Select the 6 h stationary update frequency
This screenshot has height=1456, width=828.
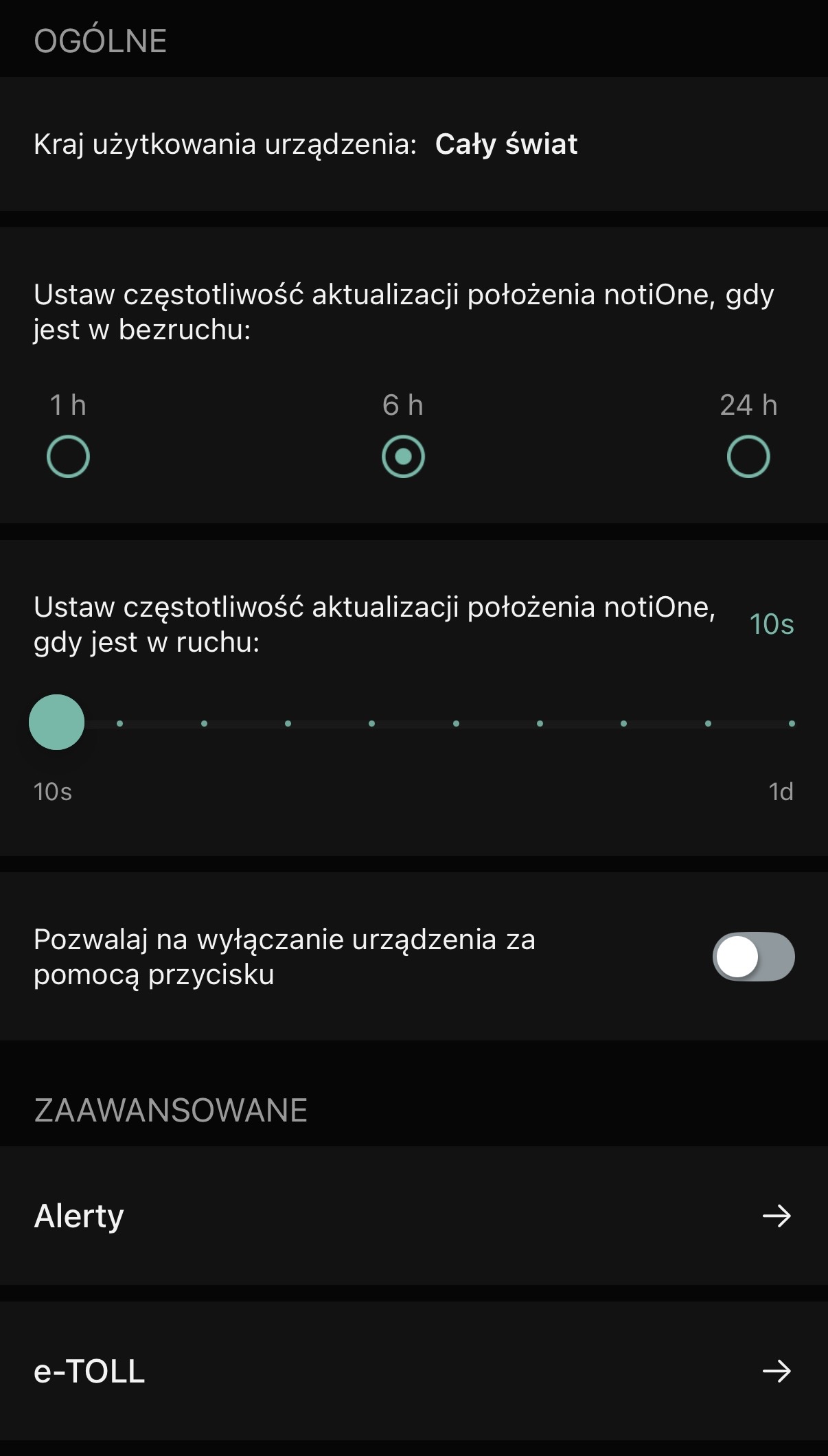pyautogui.click(x=403, y=457)
